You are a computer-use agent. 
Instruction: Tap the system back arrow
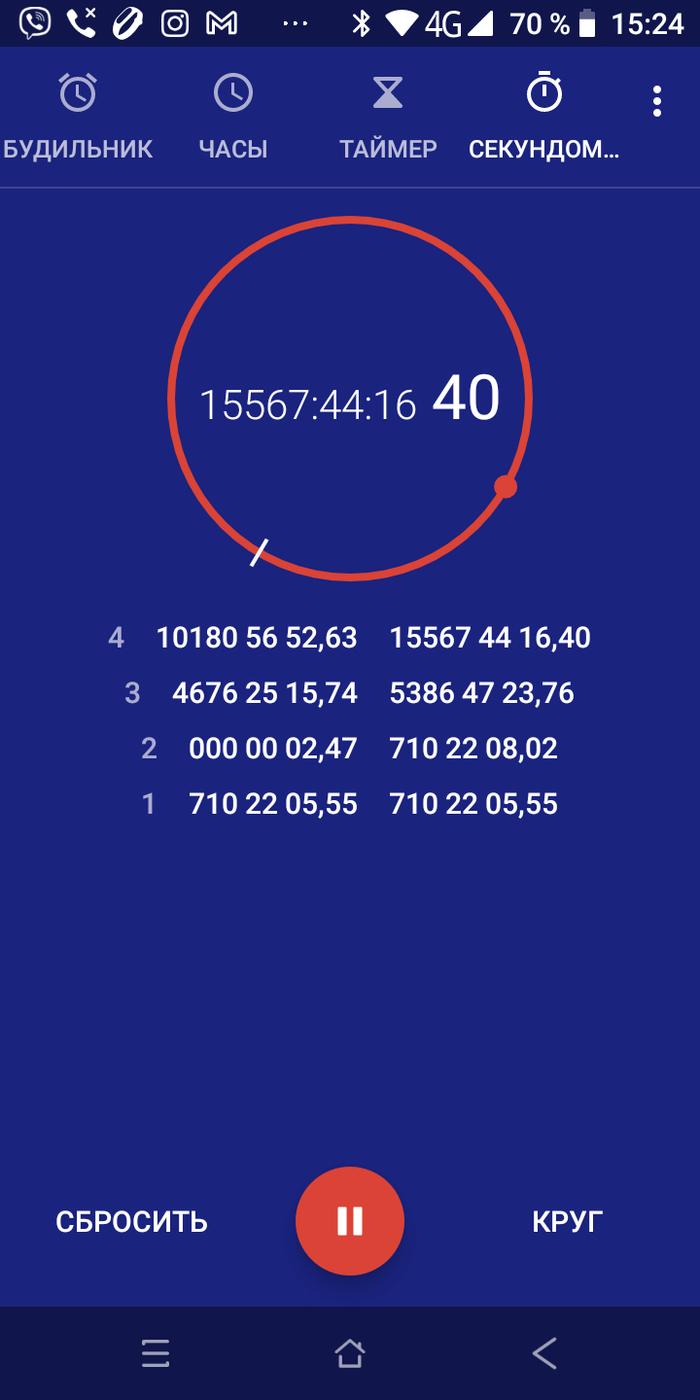coord(544,1353)
